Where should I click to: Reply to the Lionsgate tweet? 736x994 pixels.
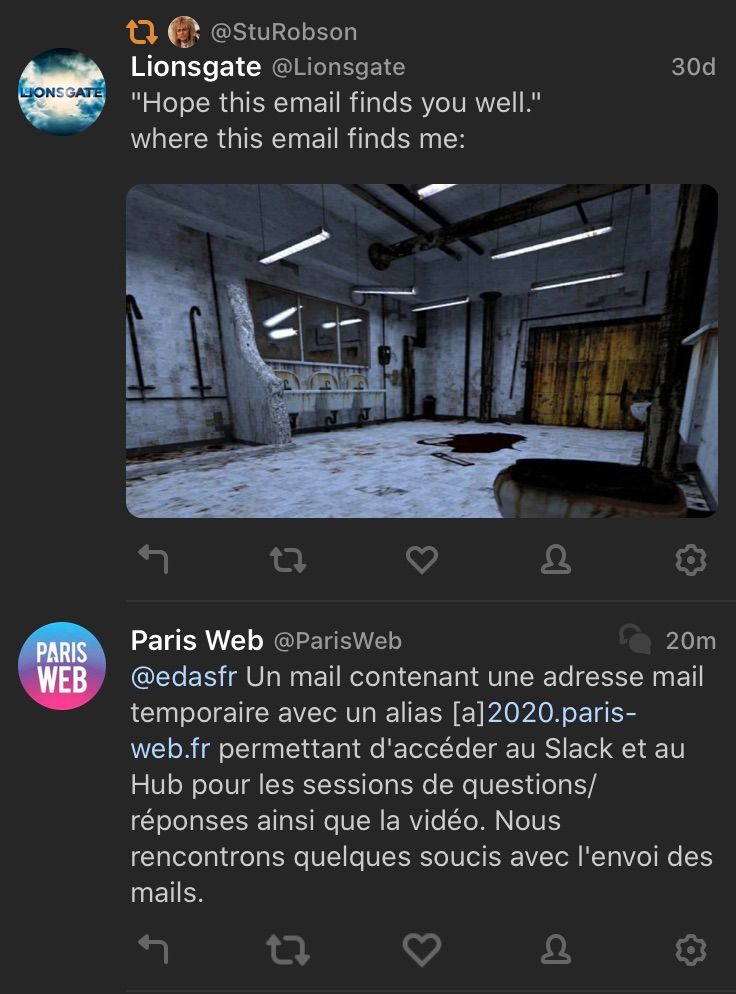(x=153, y=561)
